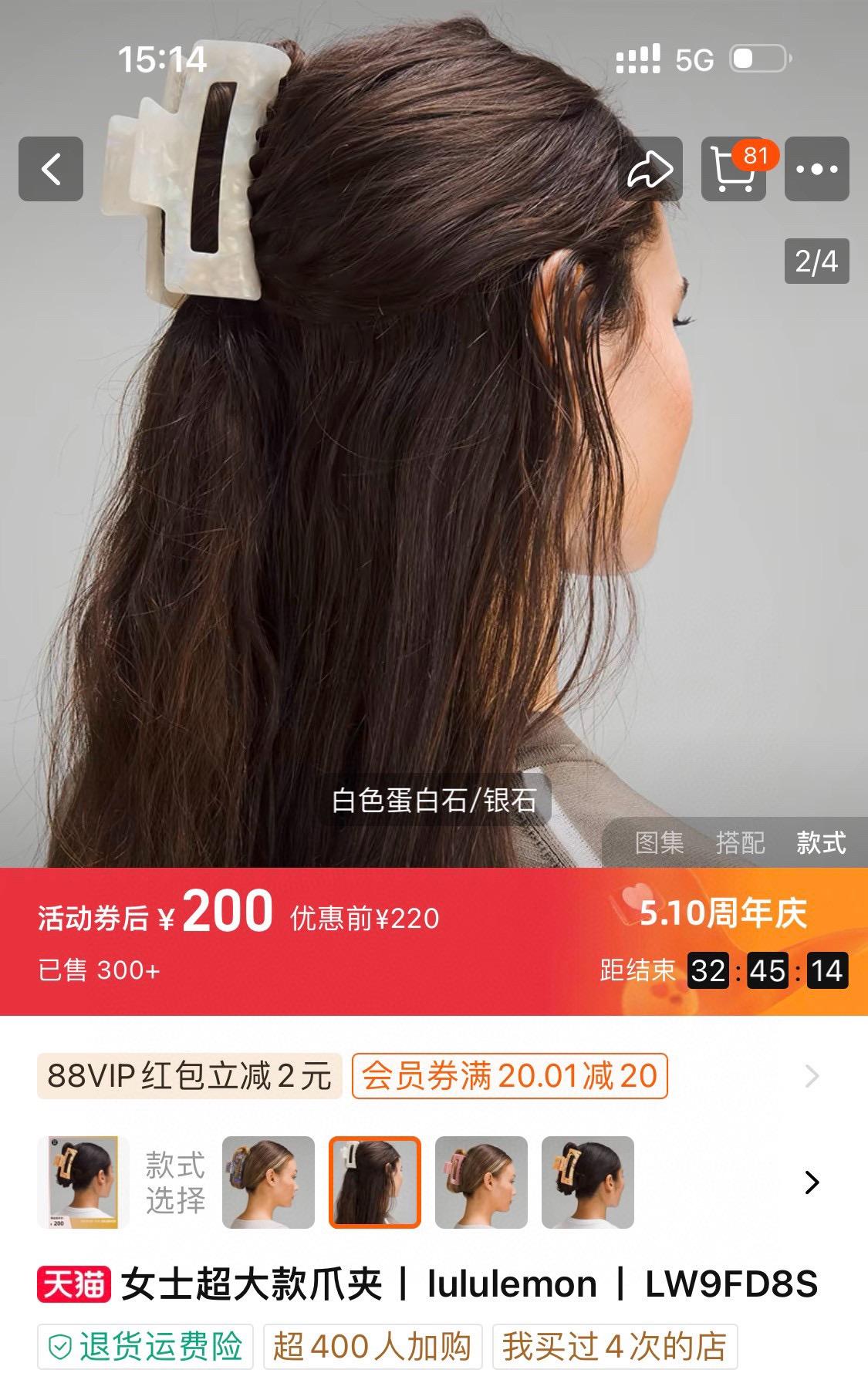
Task: Choose the blue patterned claw clip style
Action: 269,1182
